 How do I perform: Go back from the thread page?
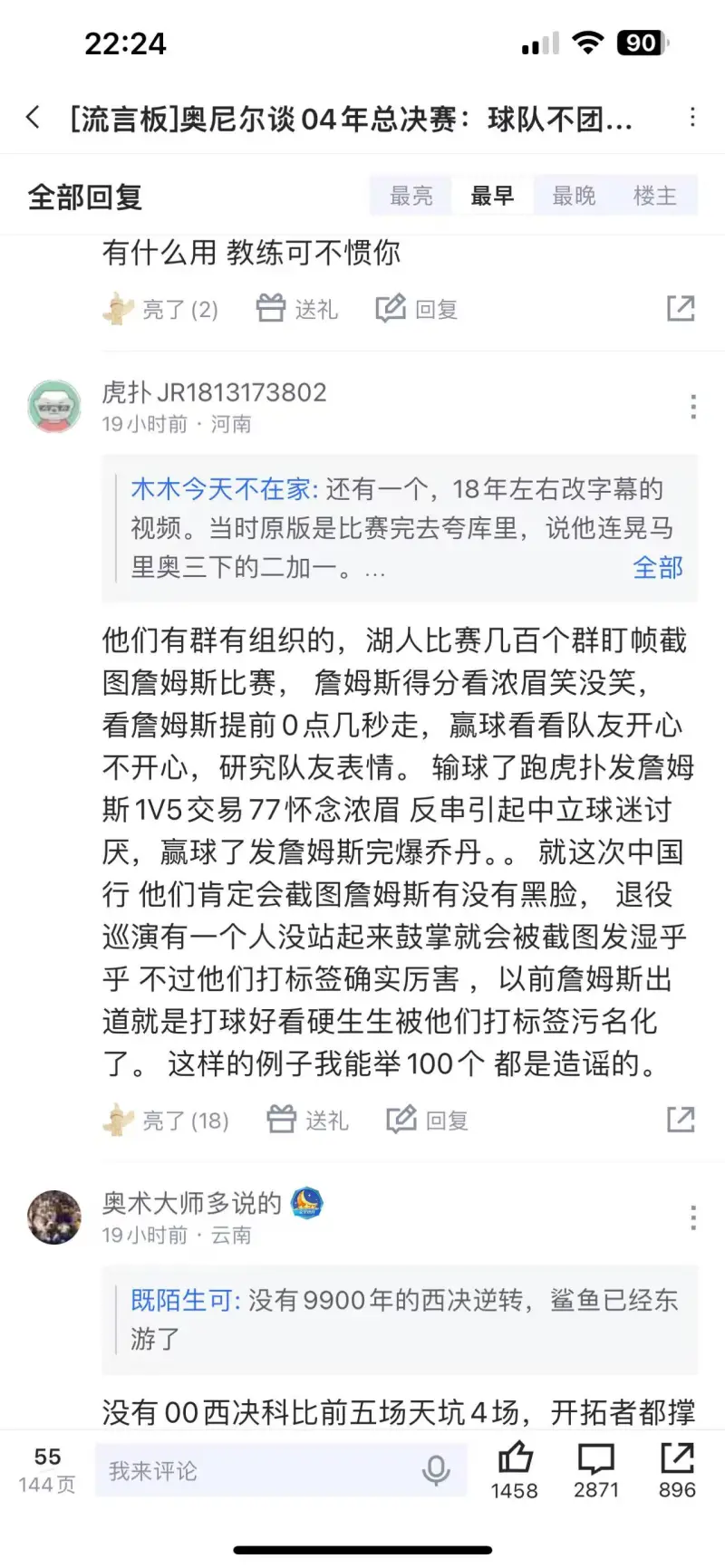click(x=34, y=118)
